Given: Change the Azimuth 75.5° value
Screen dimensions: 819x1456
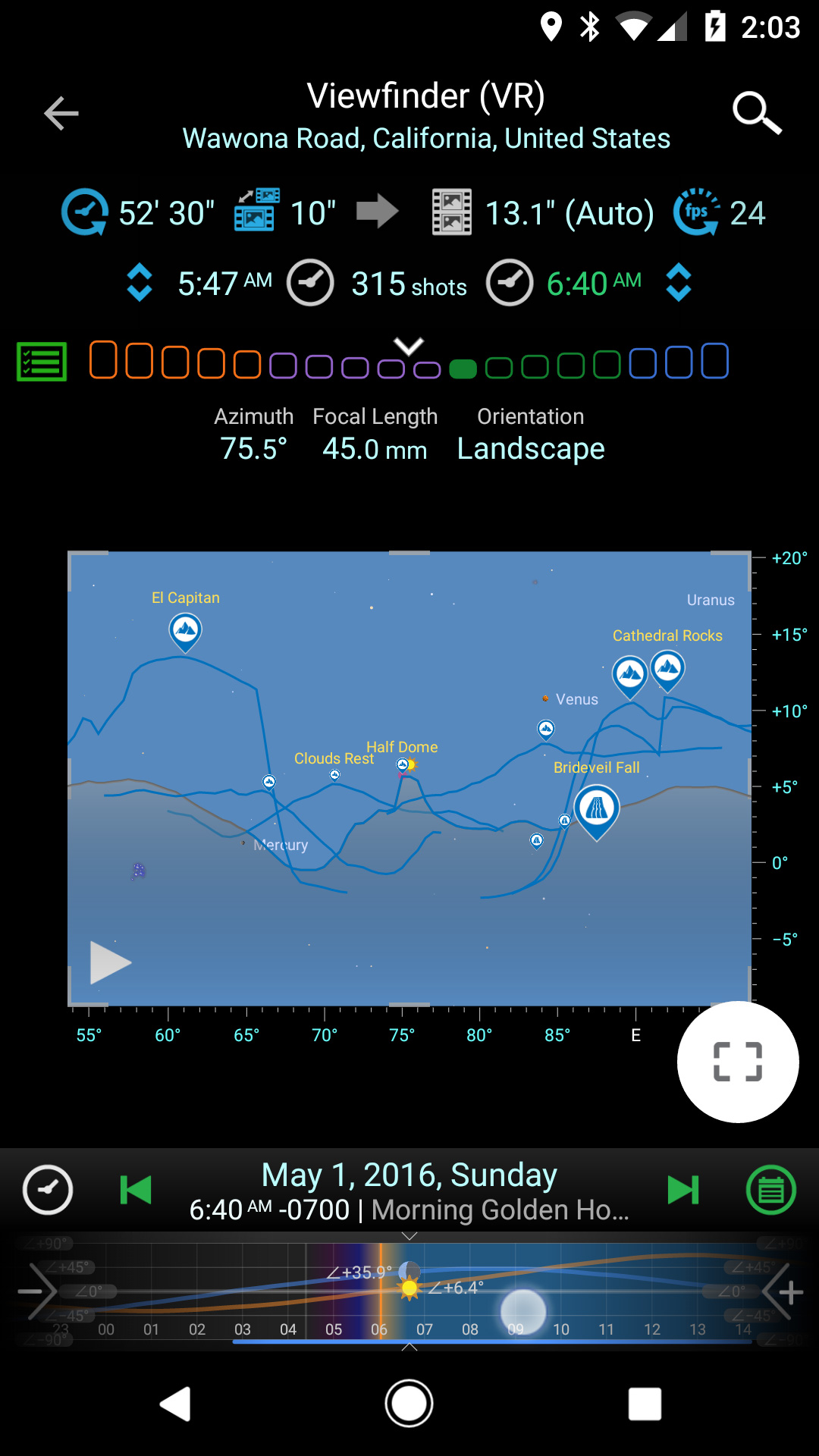Looking at the screenshot, I should tap(253, 448).
